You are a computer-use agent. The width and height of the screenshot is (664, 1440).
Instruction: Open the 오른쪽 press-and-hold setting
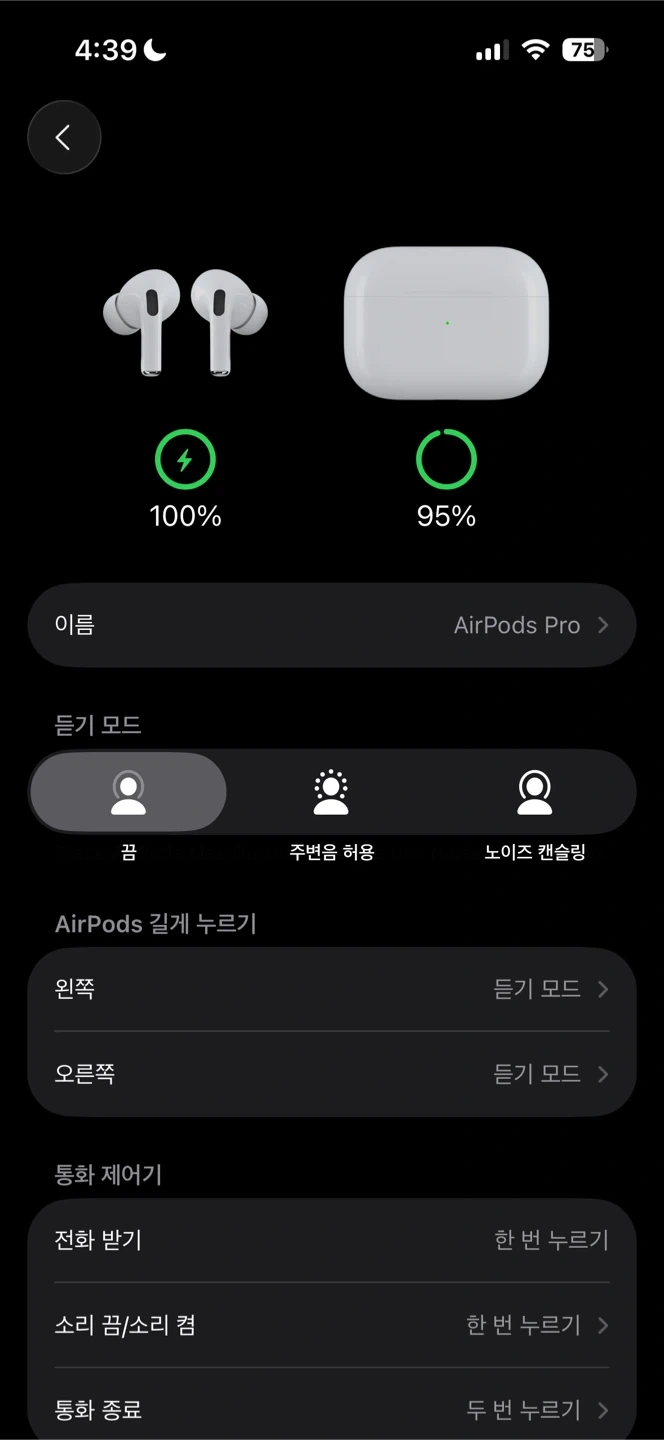click(x=332, y=1074)
